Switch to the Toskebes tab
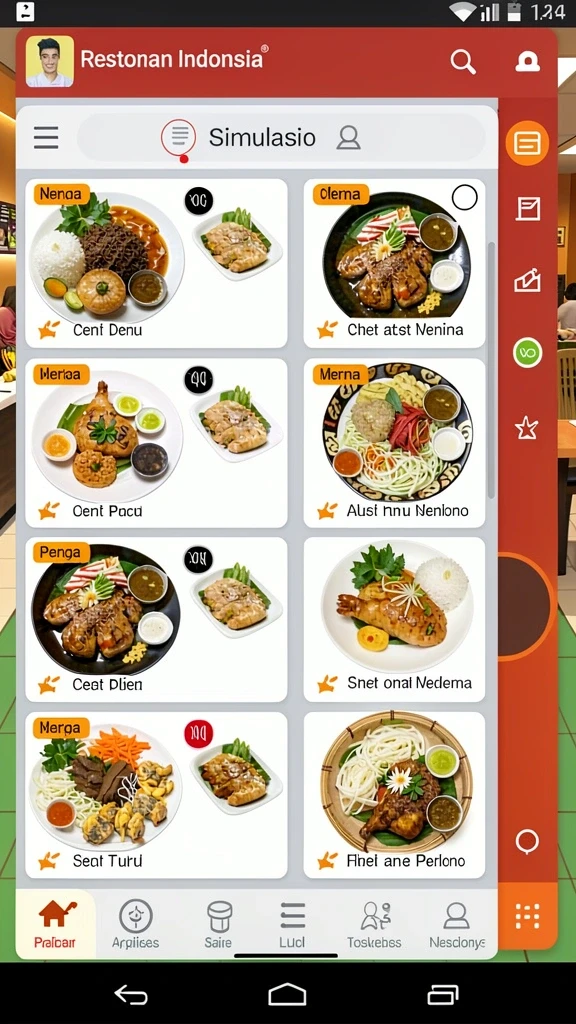The image size is (576, 1024). pyautogui.click(x=375, y=924)
